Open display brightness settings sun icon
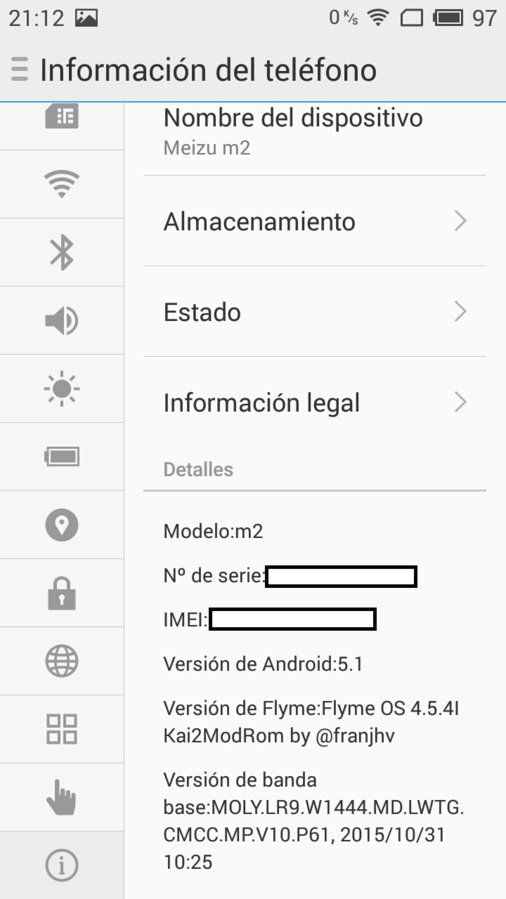This screenshot has width=506, height=899. click(62, 389)
